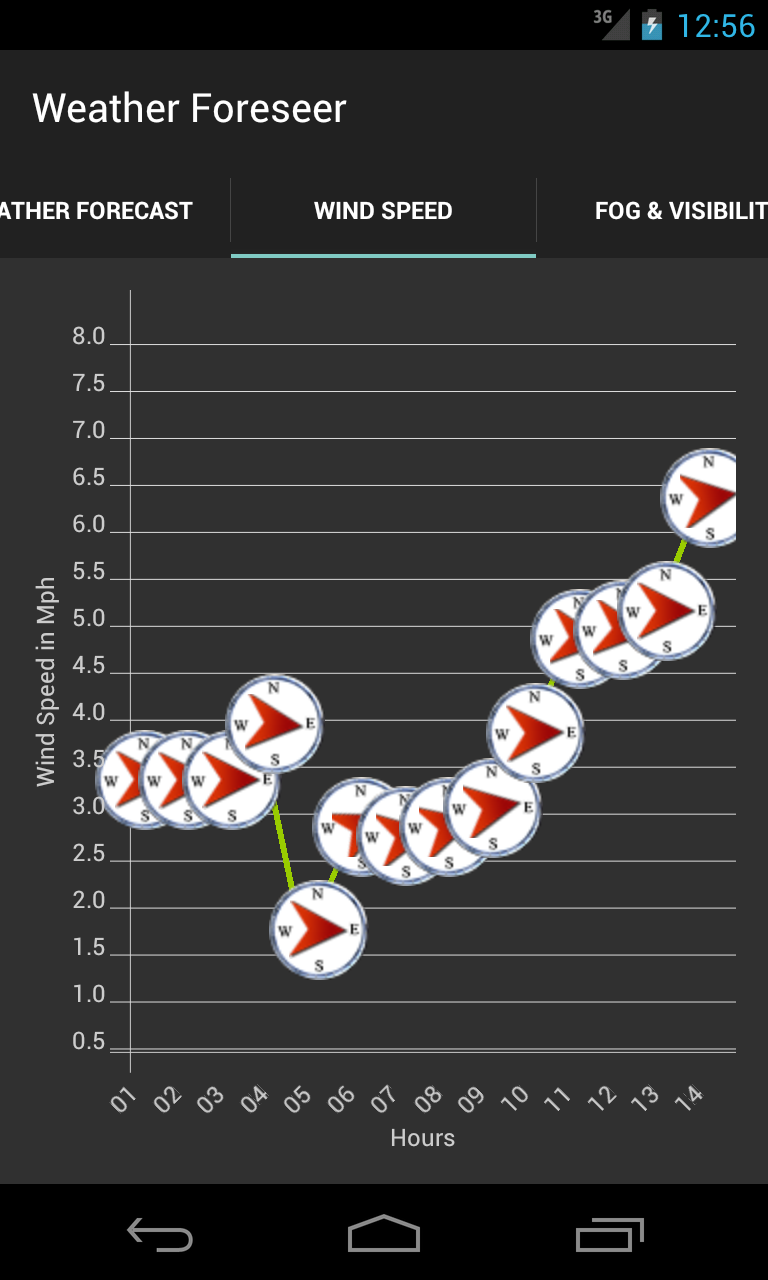Open the Fog & Visibility tab
Screen dimensions: 768x1280
670,211
